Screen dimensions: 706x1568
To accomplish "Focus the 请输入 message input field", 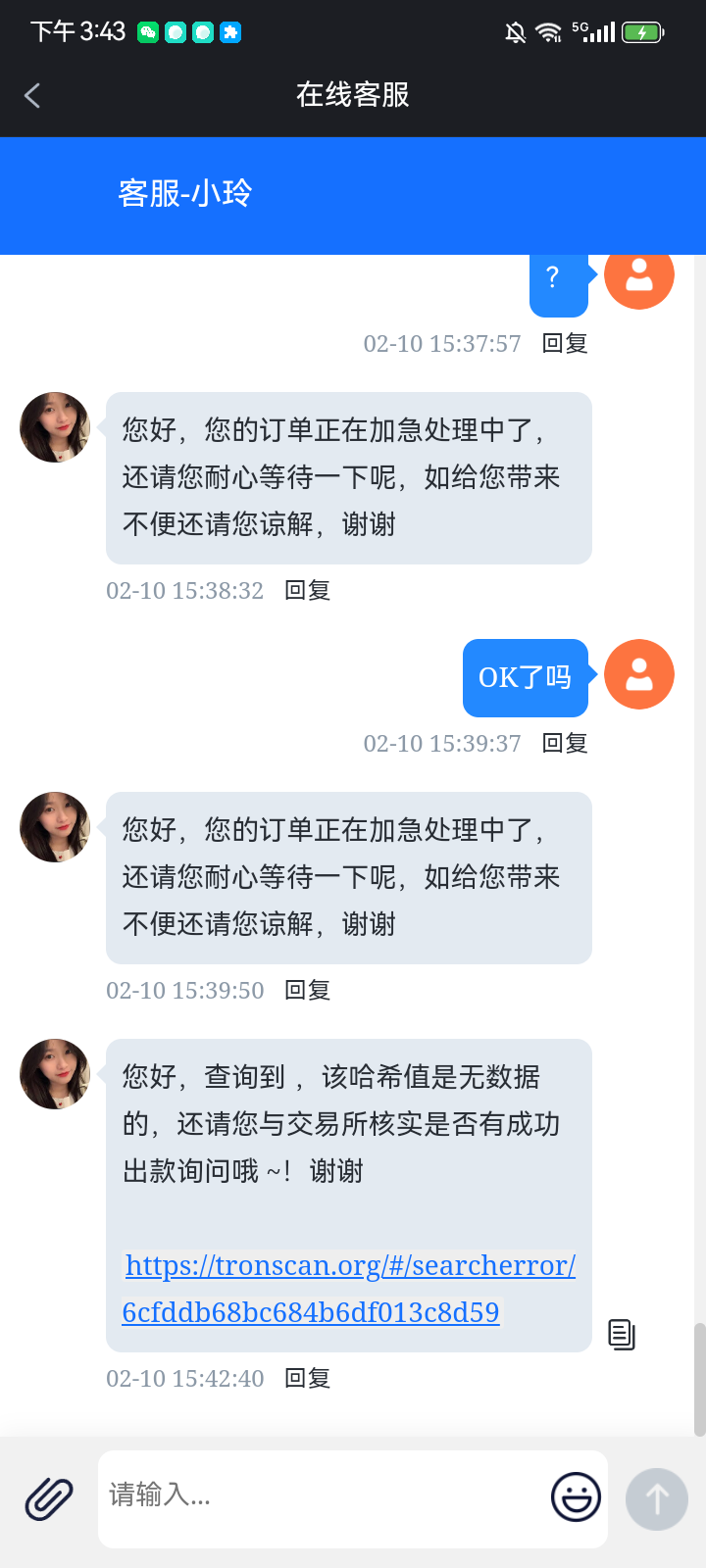I will tap(294, 1497).
